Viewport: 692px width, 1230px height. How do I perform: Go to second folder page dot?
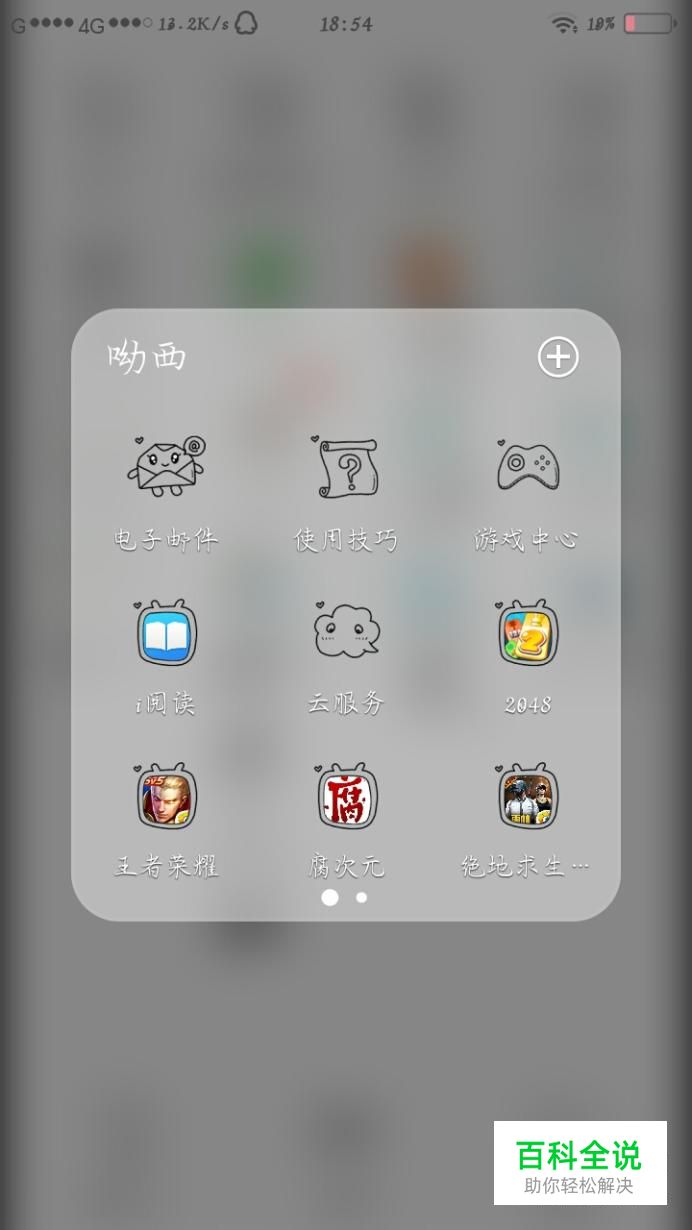pos(362,898)
